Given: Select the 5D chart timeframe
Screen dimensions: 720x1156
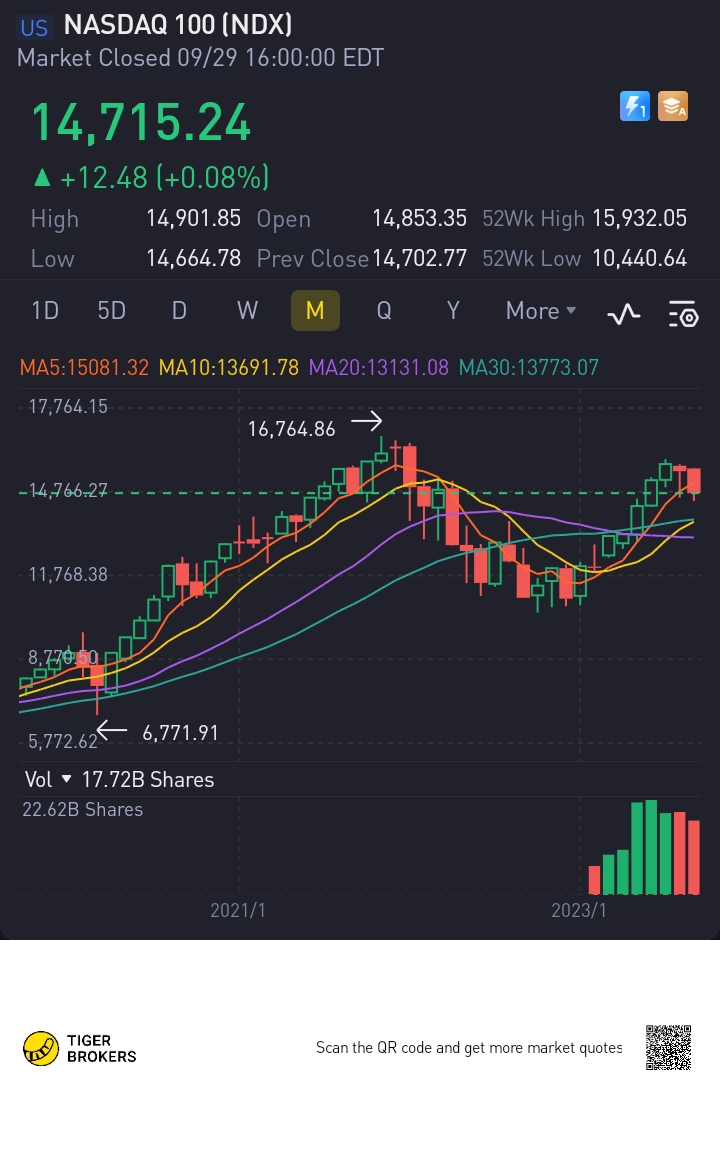Looking at the screenshot, I should tap(111, 311).
